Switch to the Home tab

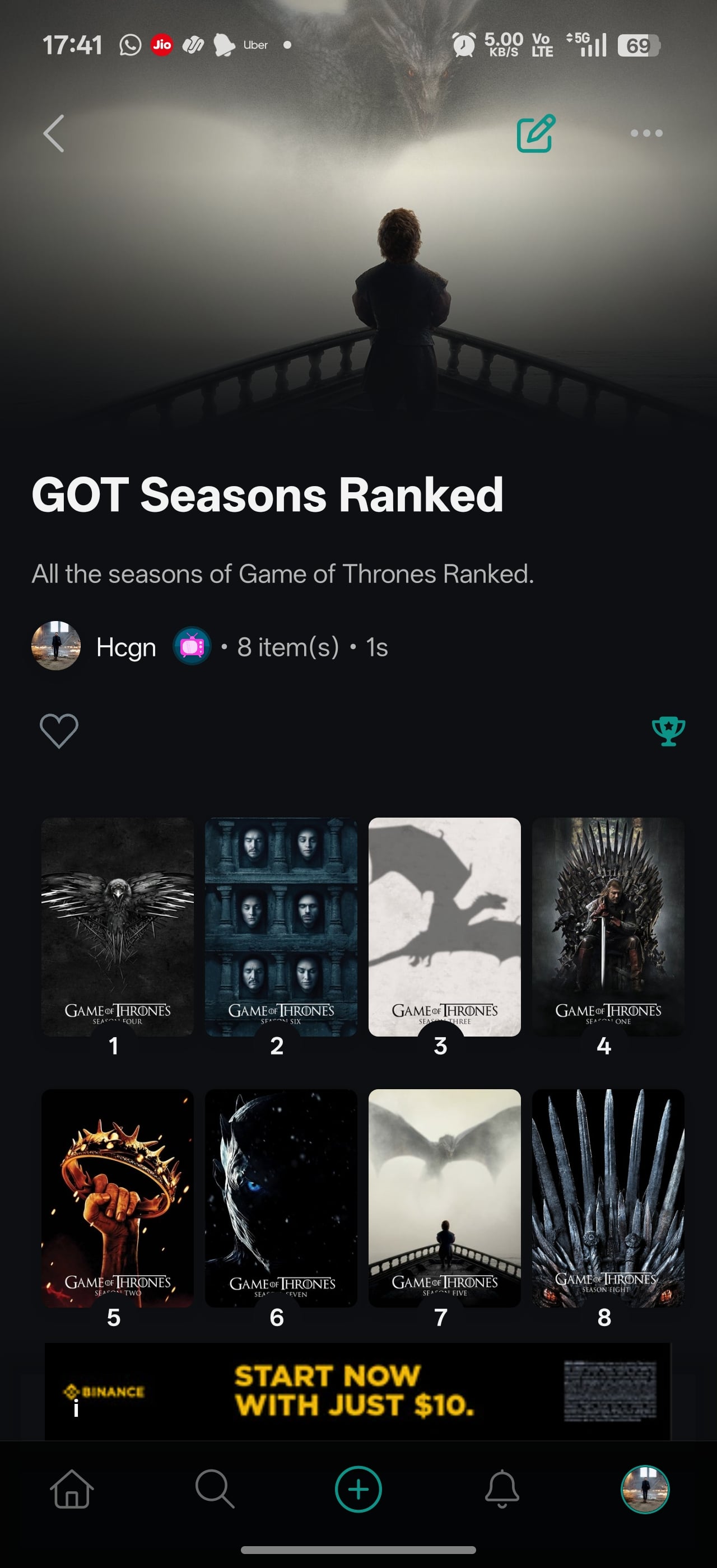point(72,1490)
